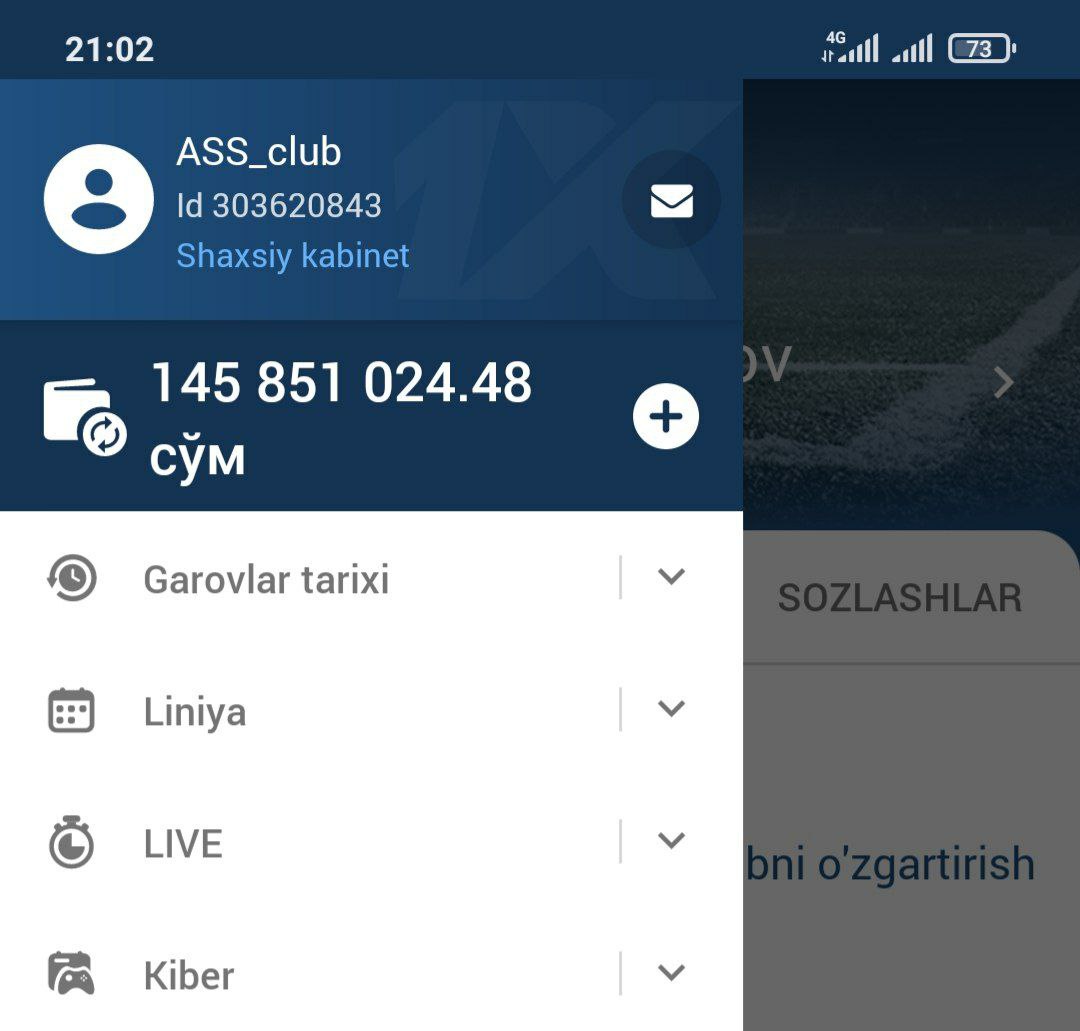1080x1031 pixels.
Task: Tap the plus button to top up balance
Action: click(x=666, y=416)
